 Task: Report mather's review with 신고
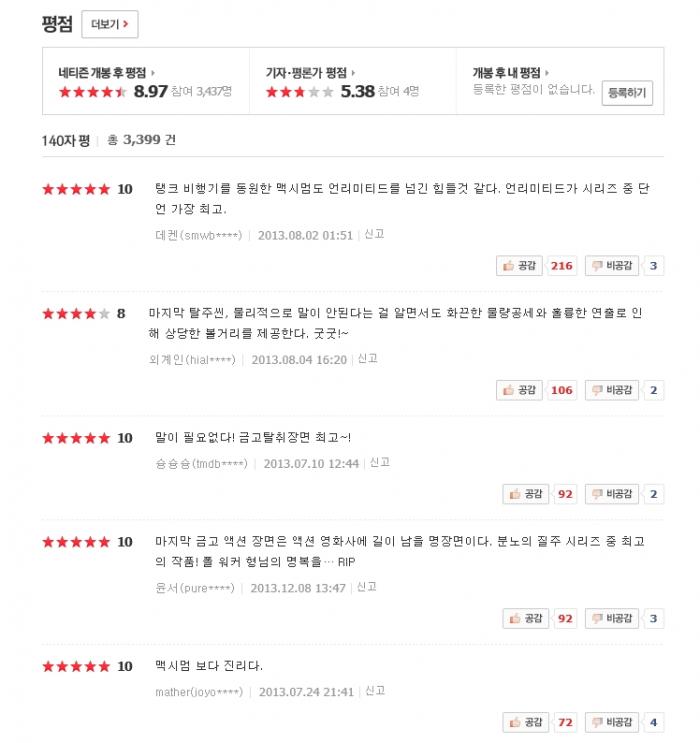point(374,690)
